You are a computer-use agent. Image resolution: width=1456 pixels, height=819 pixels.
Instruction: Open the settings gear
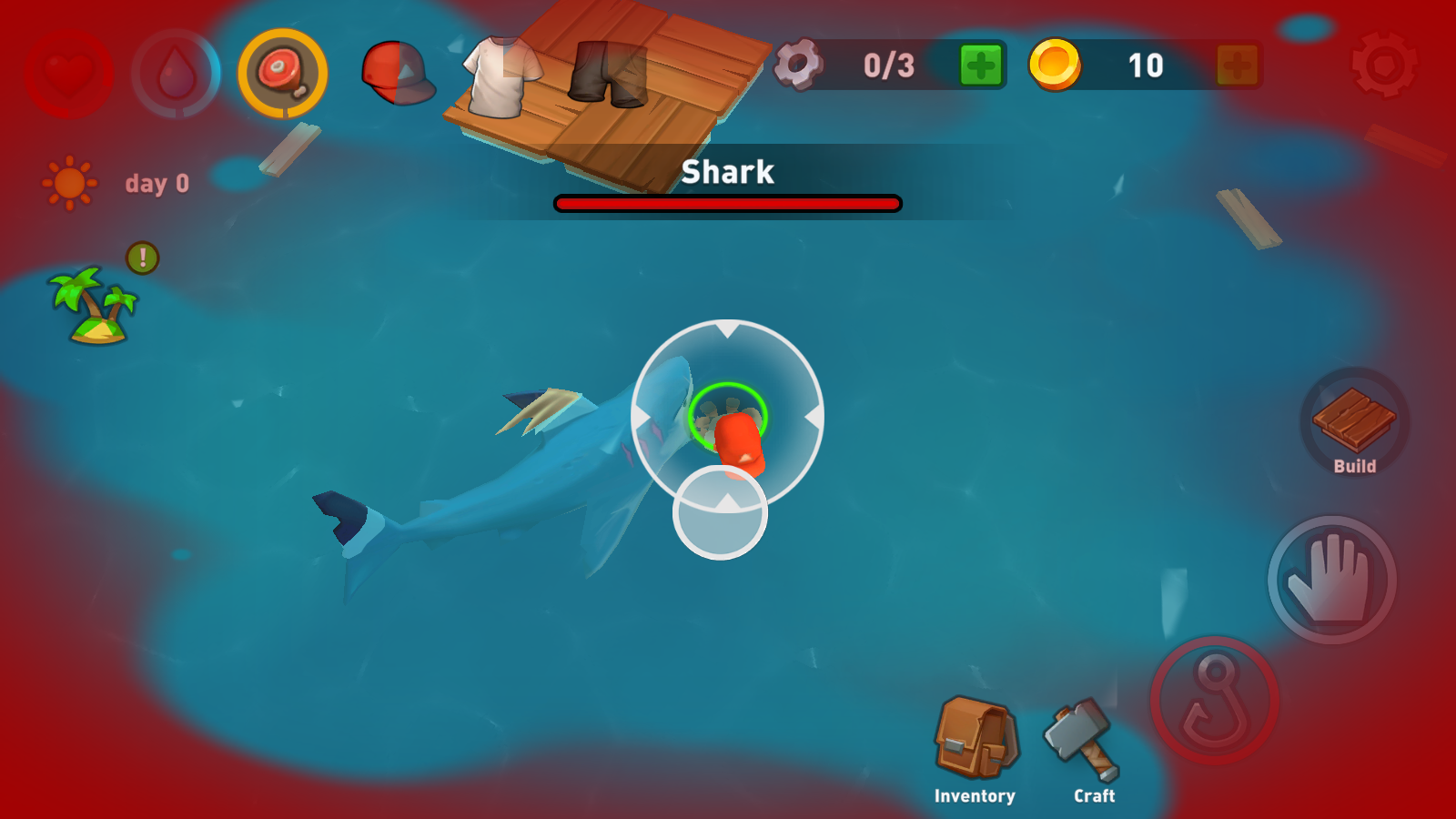(x=1383, y=66)
